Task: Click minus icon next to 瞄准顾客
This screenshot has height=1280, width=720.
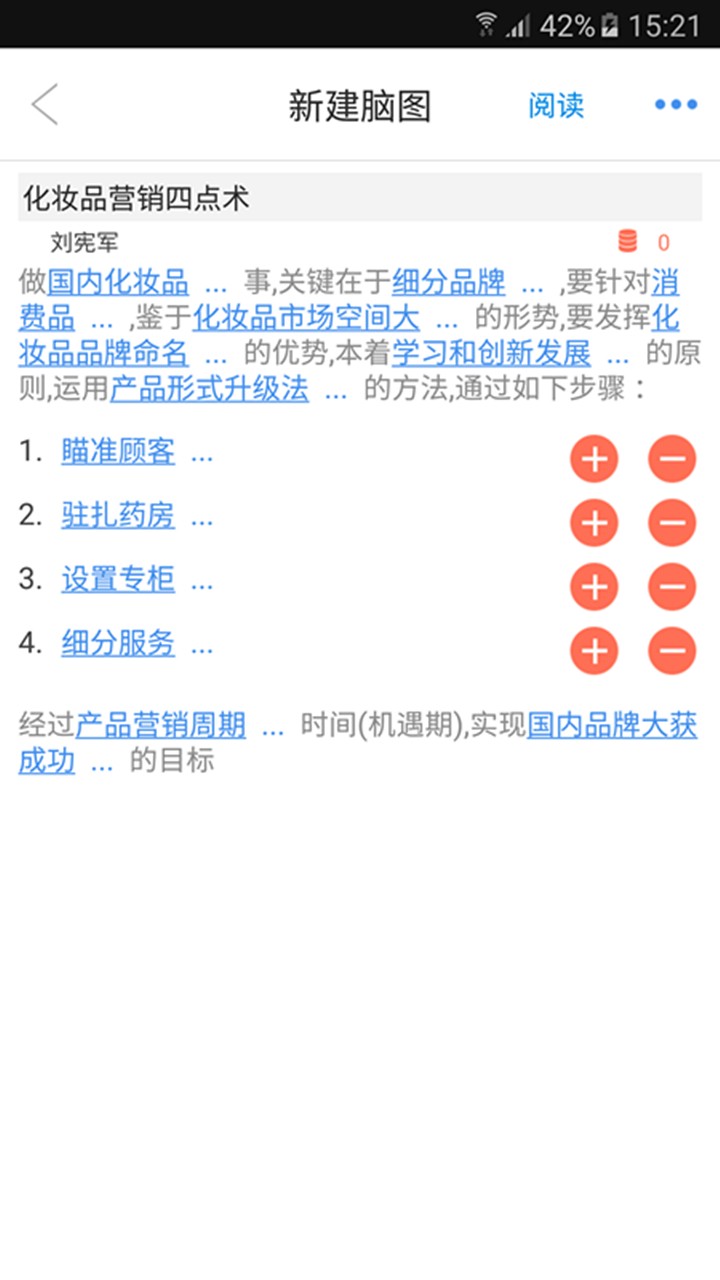Action: (x=671, y=460)
